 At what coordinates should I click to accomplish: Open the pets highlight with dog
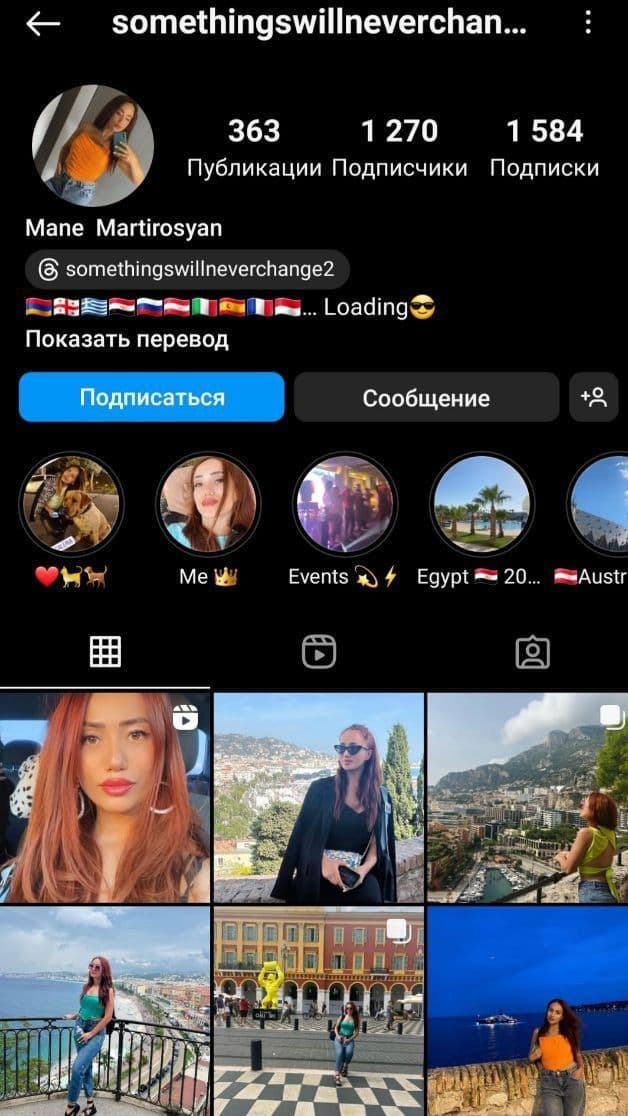(x=71, y=504)
